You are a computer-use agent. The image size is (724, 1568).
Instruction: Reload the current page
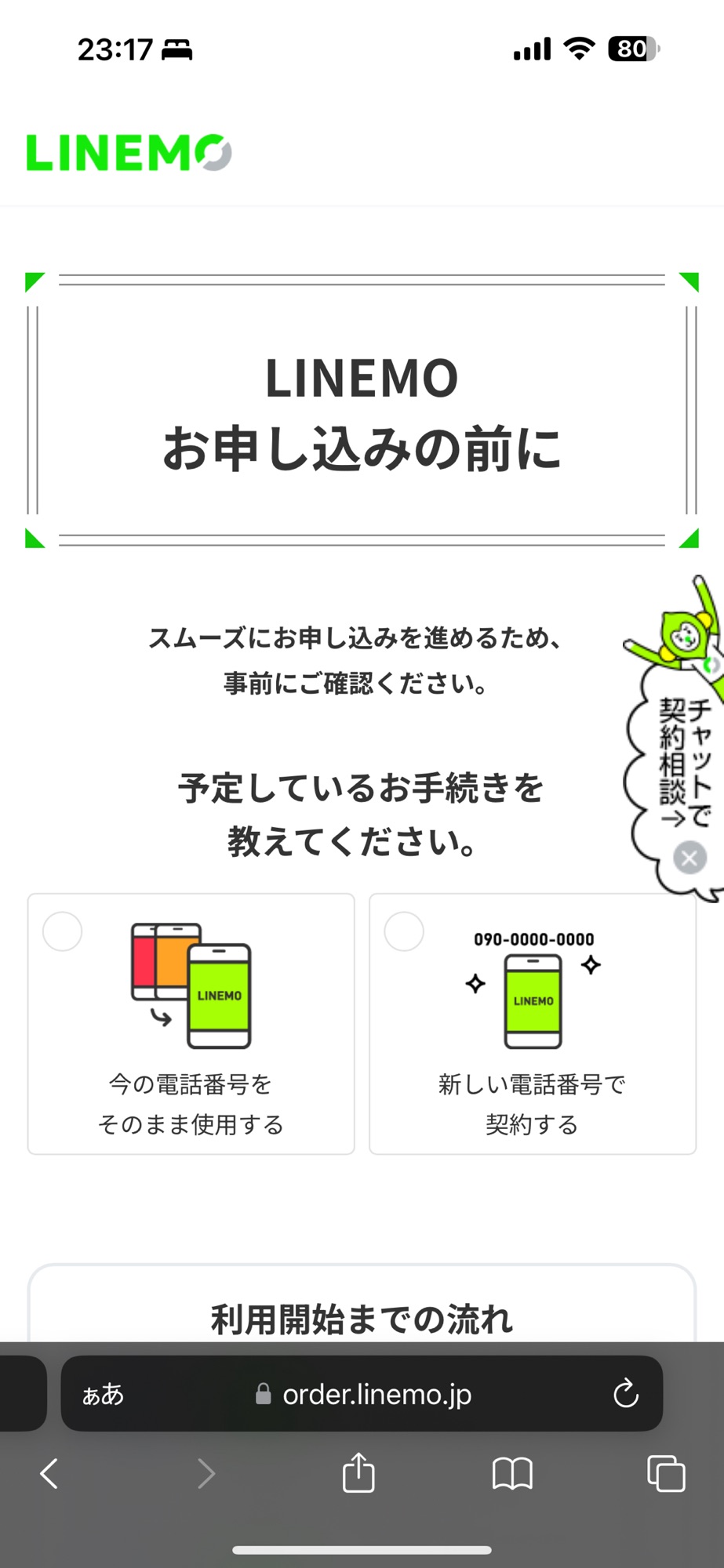(x=625, y=1394)
